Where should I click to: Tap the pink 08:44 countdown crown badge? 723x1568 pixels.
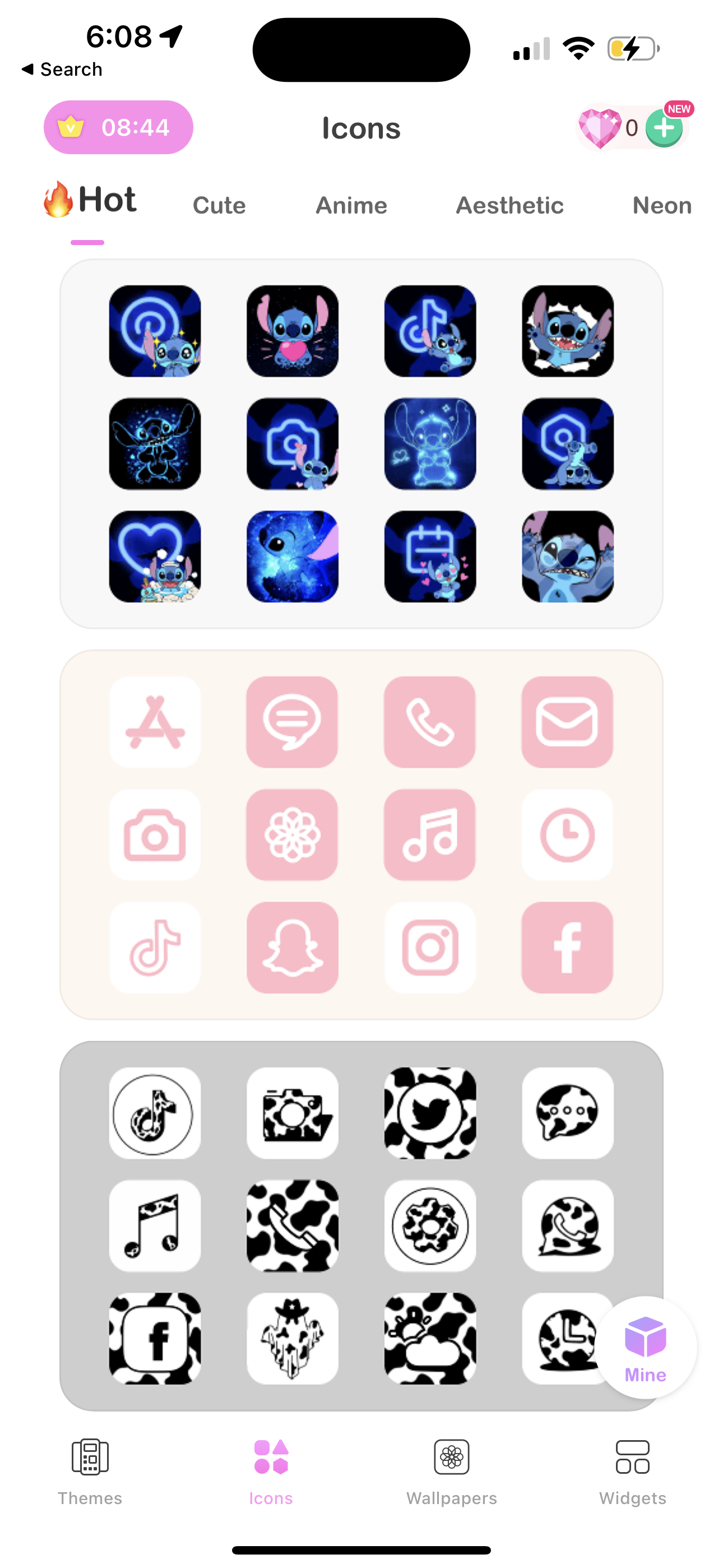[x=118, y=127]
